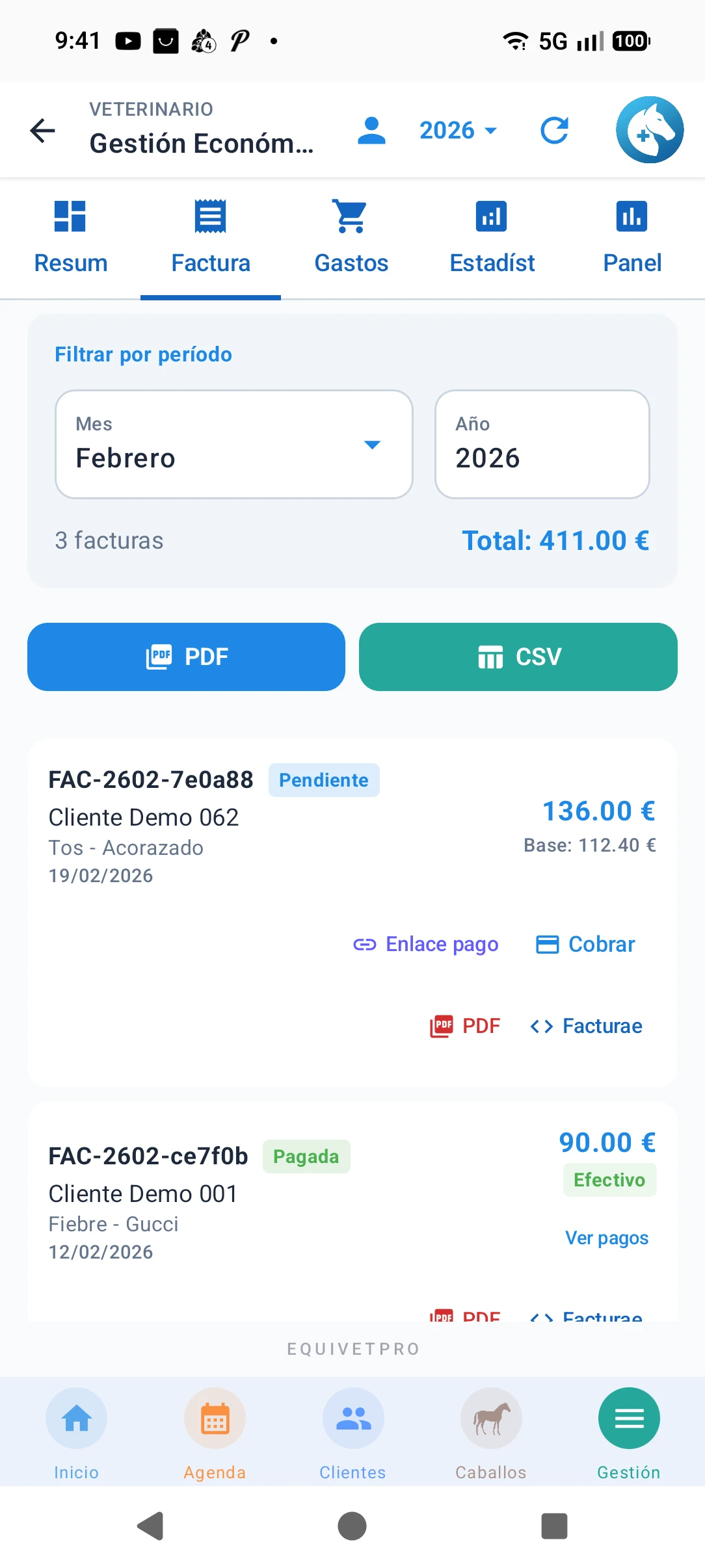Open the Año field showing 2026
The image size is (705, 1568).
coord(542,444)
